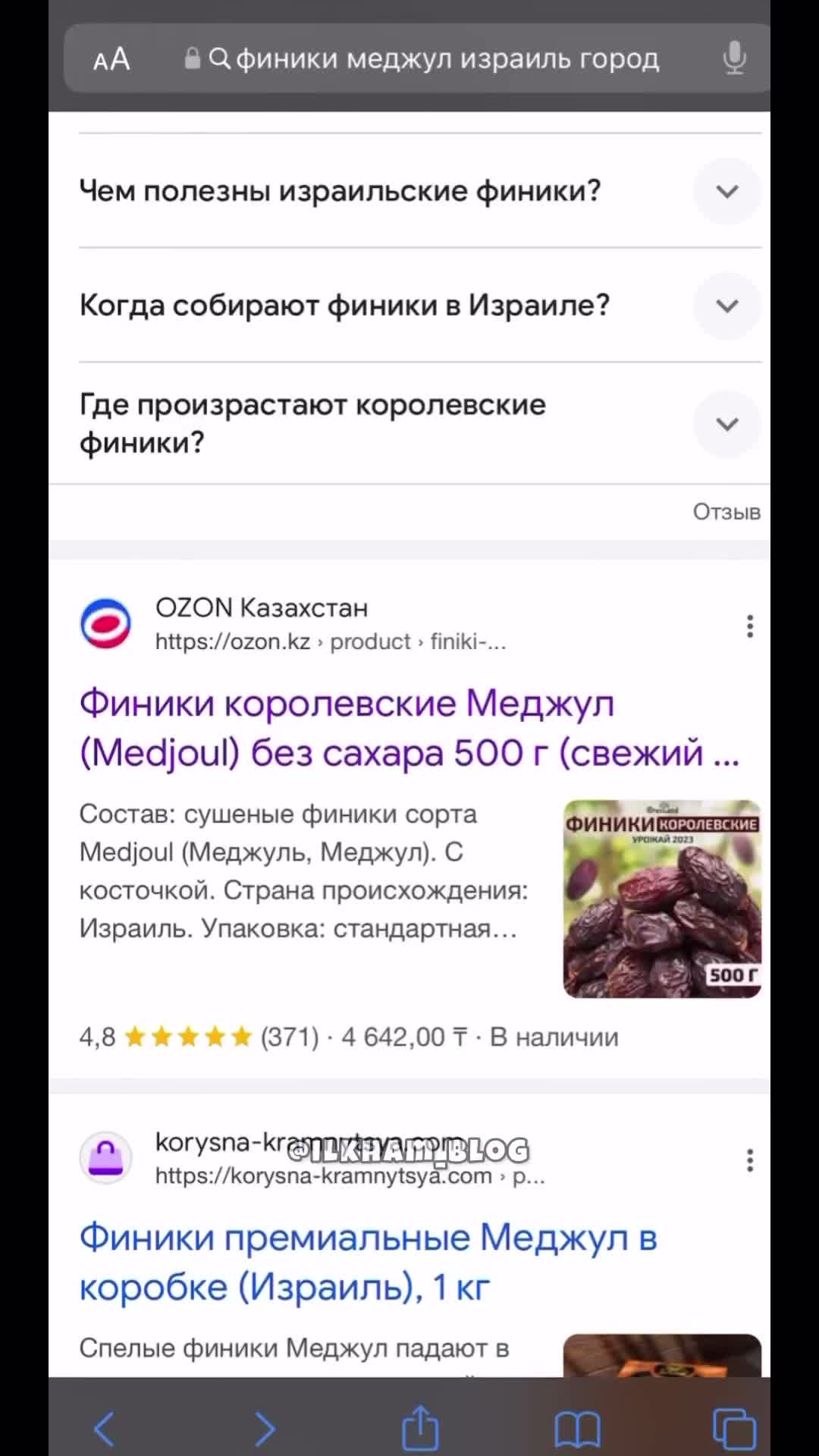Image resolution: width=819 pixels, height=1456 pixels.
Task: Tap the korysna-kramnytsya.com site icon
Action: (x=105, y=1158)
